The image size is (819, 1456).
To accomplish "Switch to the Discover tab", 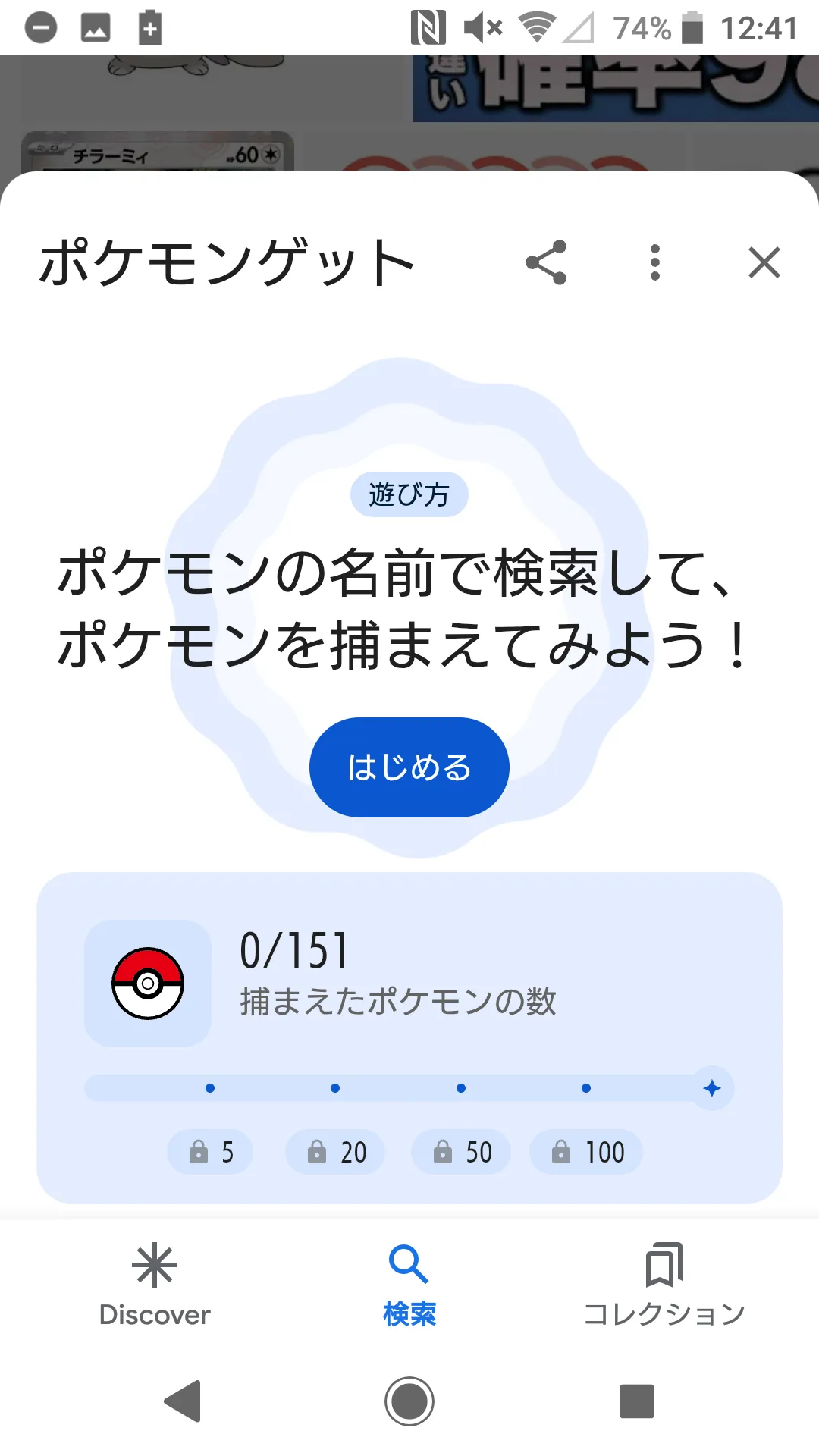I will coord(155,1283).
